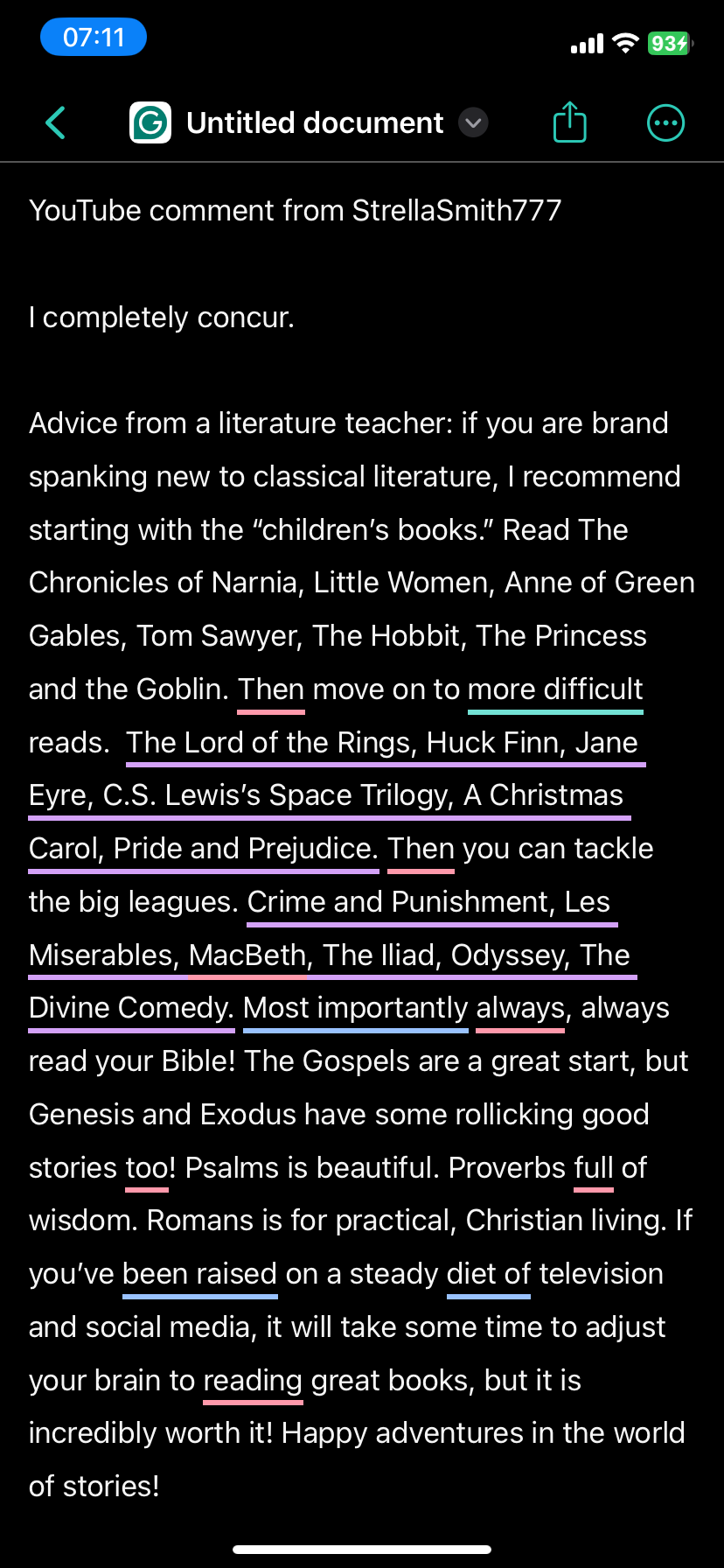Open the more options menu
This screenshot has width=724, height=1568.
tap(665, 122)
